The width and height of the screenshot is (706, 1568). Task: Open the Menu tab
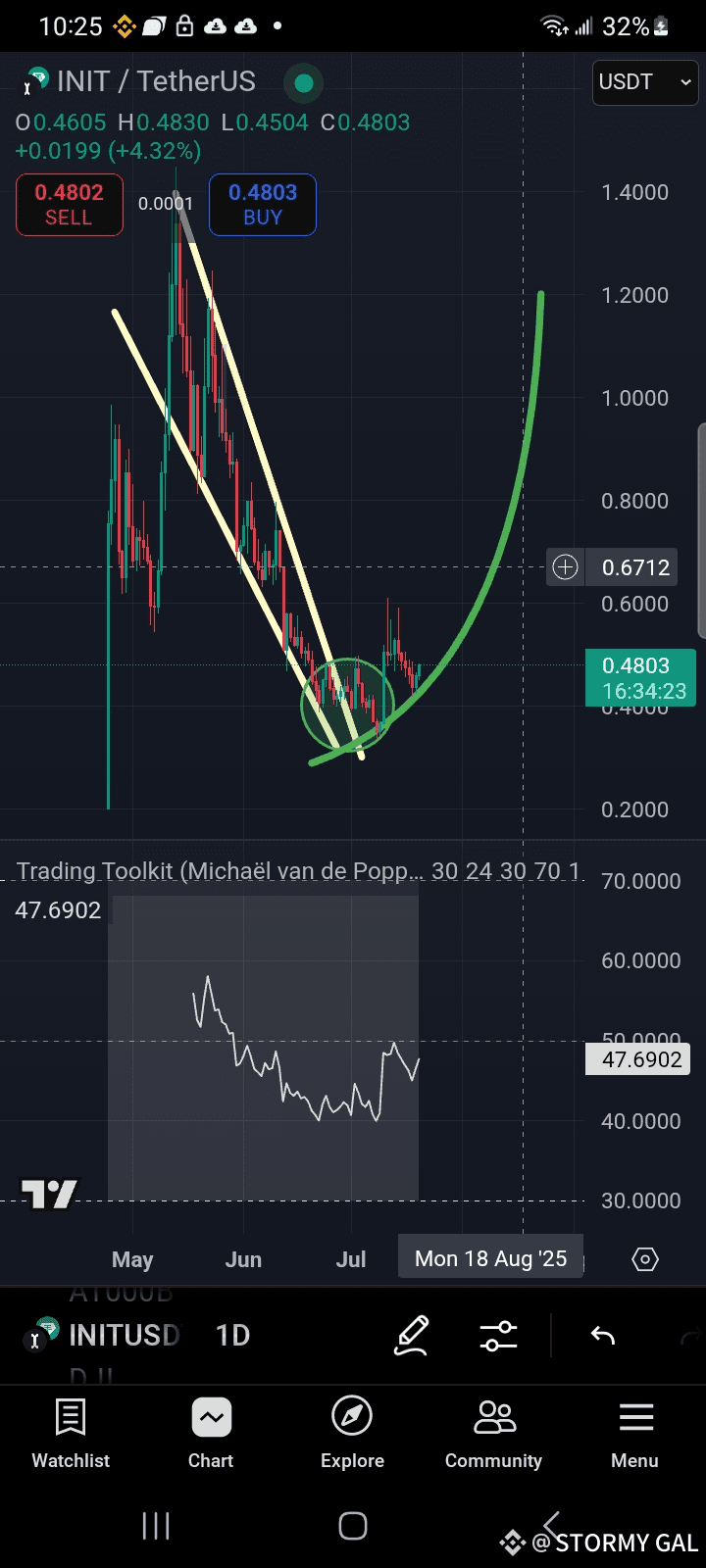[634, 1433]
